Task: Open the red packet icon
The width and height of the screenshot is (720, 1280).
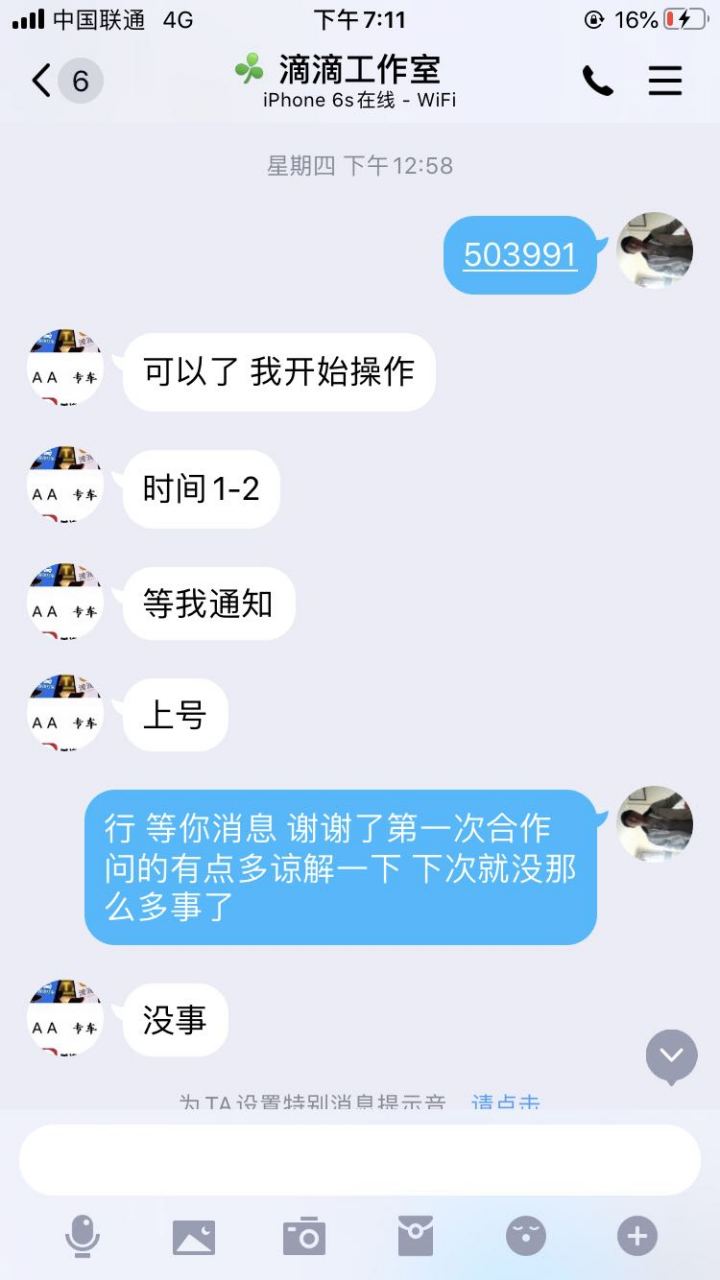Action: click(416, 1235)
